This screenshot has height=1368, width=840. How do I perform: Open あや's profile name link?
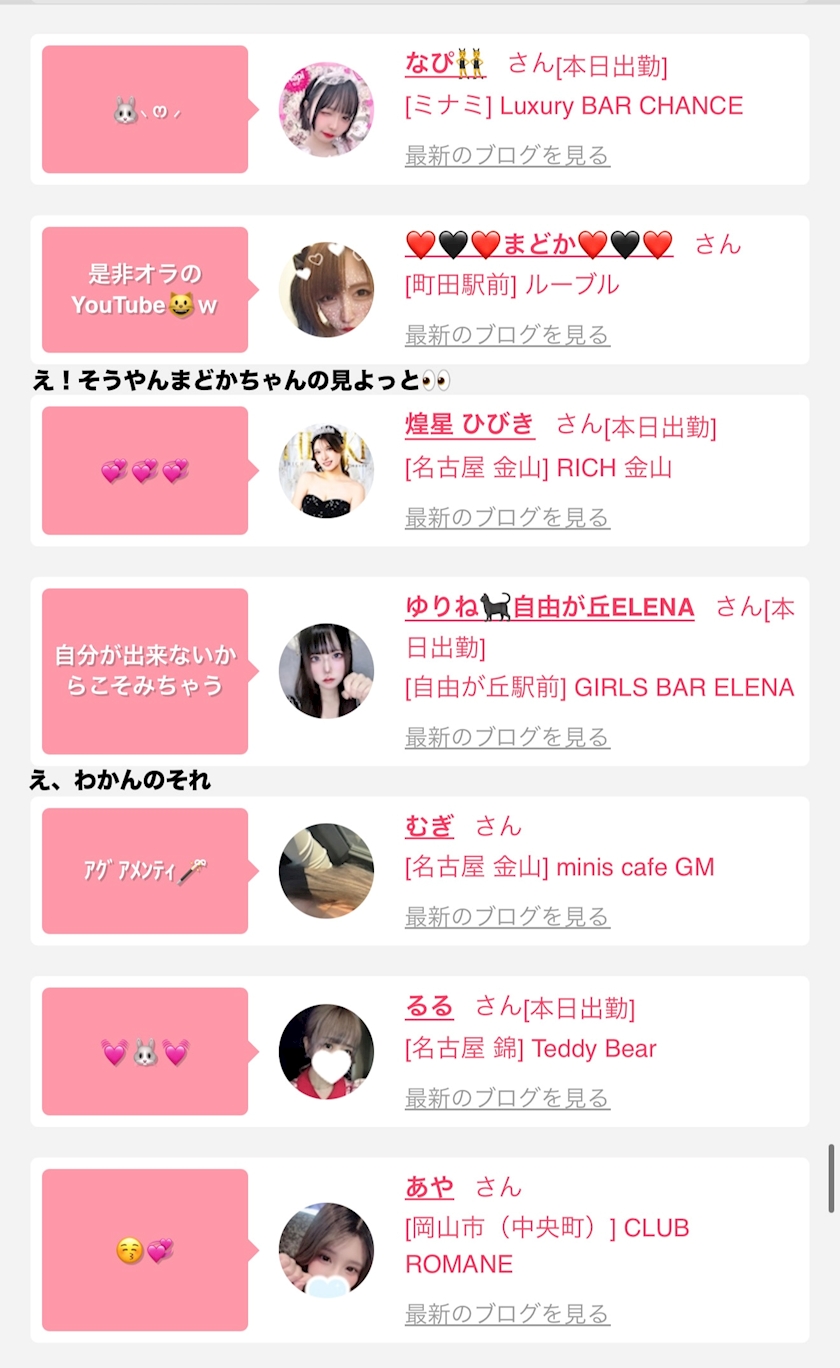pos(429,1187)
